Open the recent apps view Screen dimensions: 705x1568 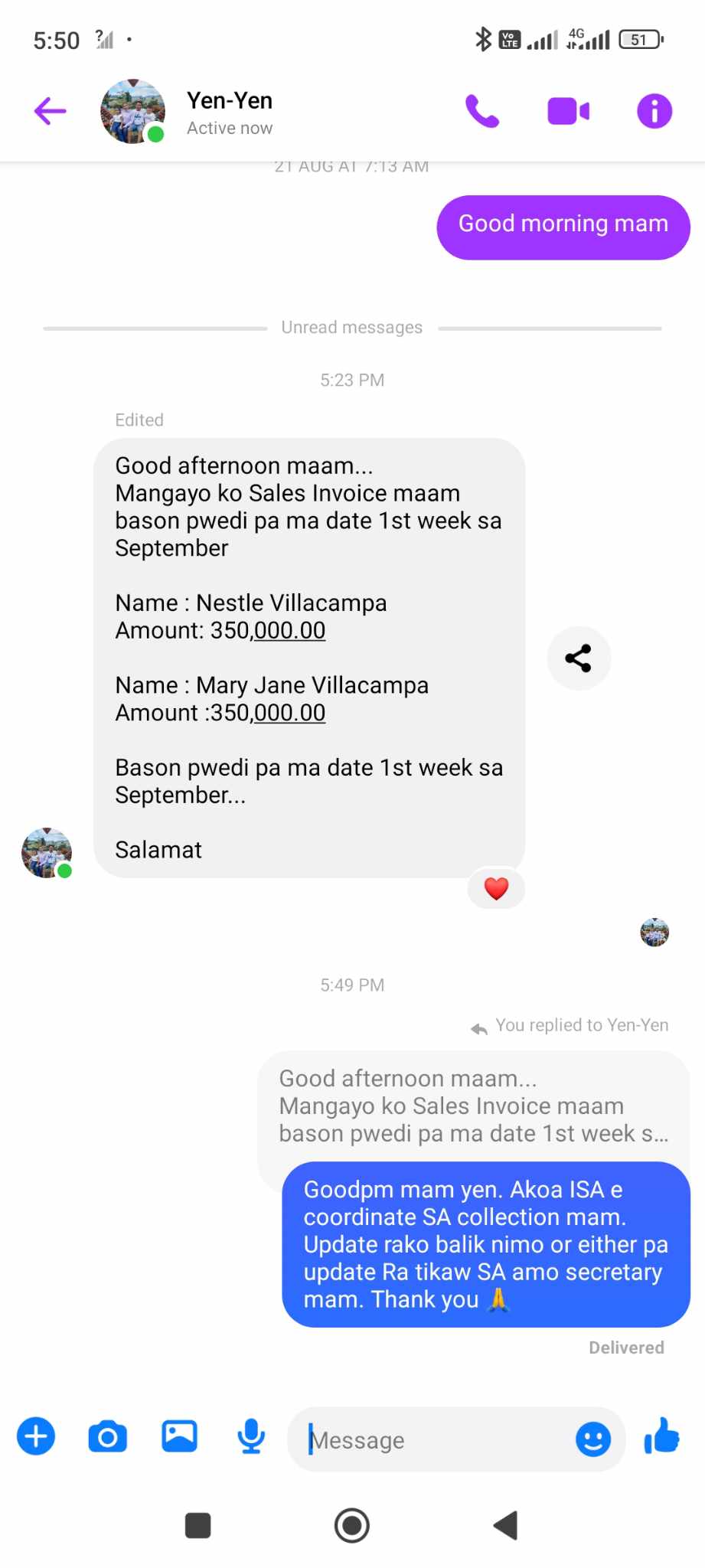point(198,1525)
